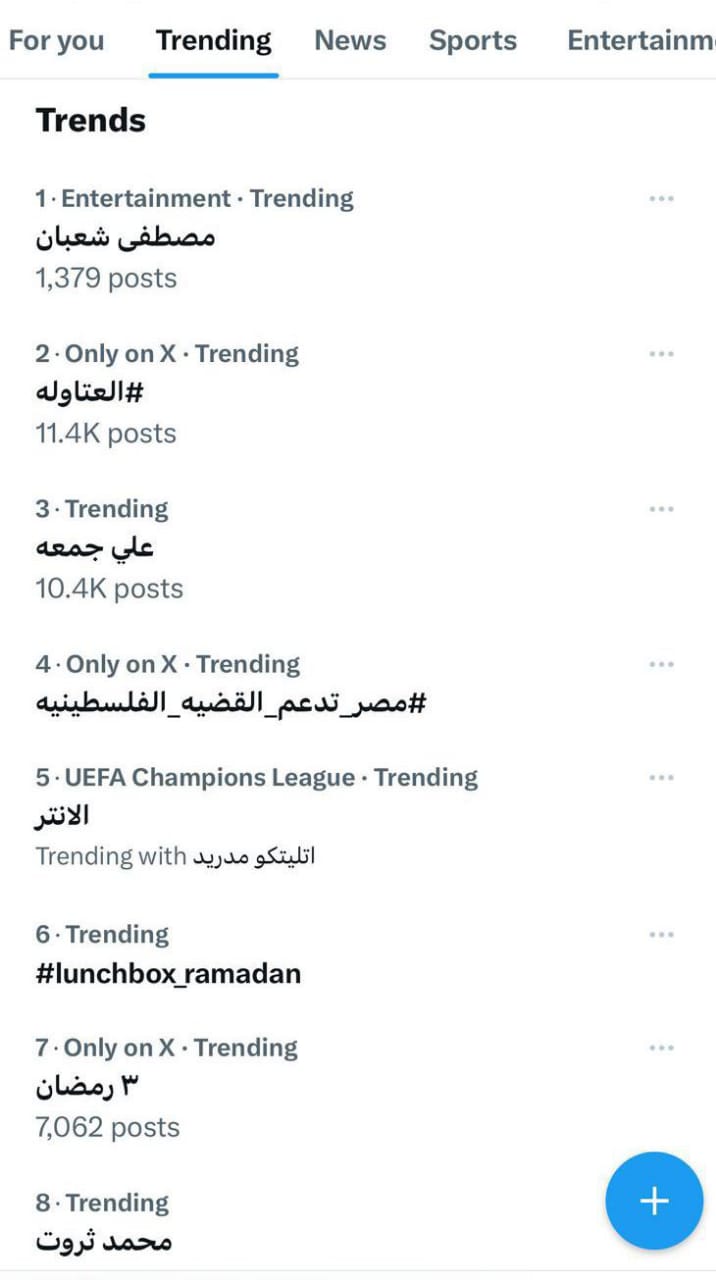Tap more options on #العتاوله trend
The width and height of the screenshot is (716, 1280).
tap(661, 354)
